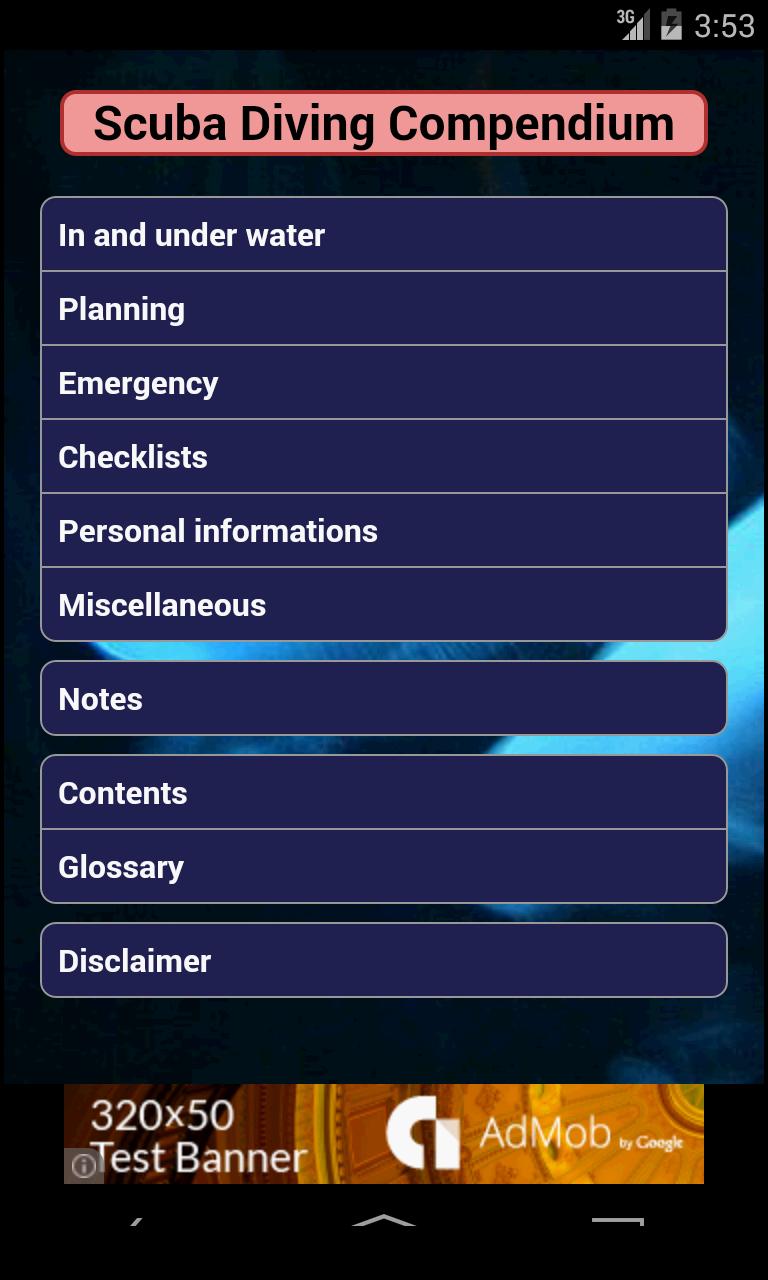This screenshot has height=1280, width=768.
Task: Tap the ad information icon
Action: click(x=84, y=1167)
